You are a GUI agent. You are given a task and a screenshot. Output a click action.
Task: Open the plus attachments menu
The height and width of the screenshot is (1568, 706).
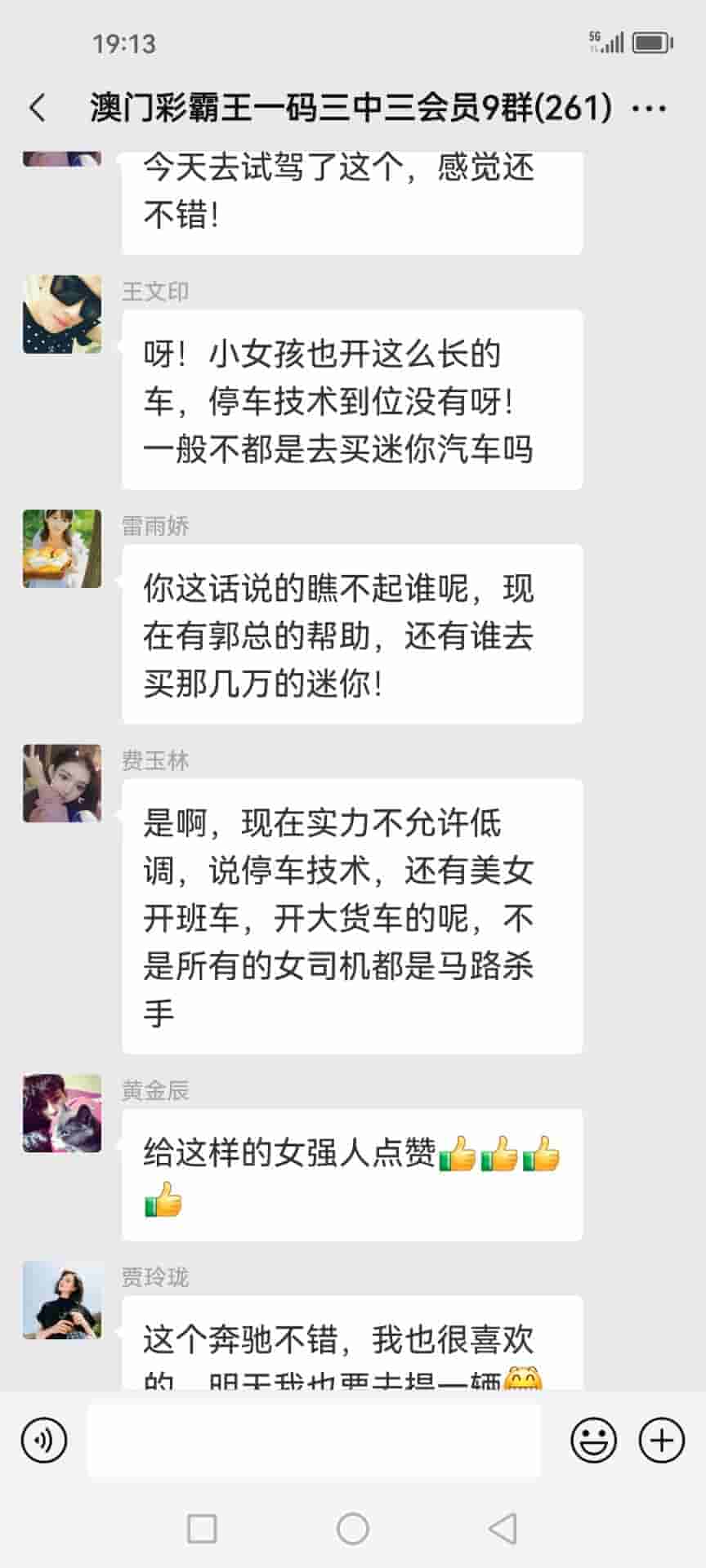[661, 1440]
